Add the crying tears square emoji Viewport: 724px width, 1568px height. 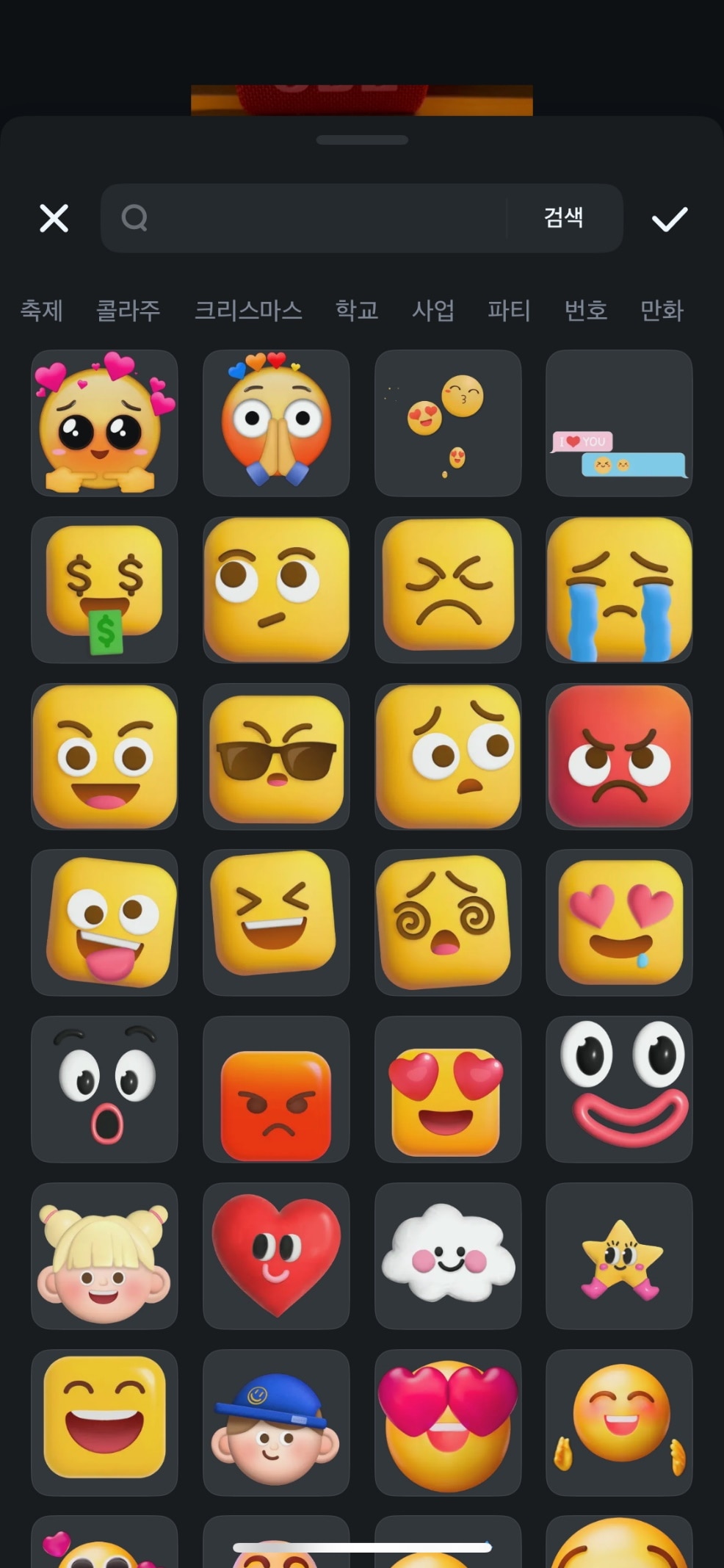[x=619, y=590]
